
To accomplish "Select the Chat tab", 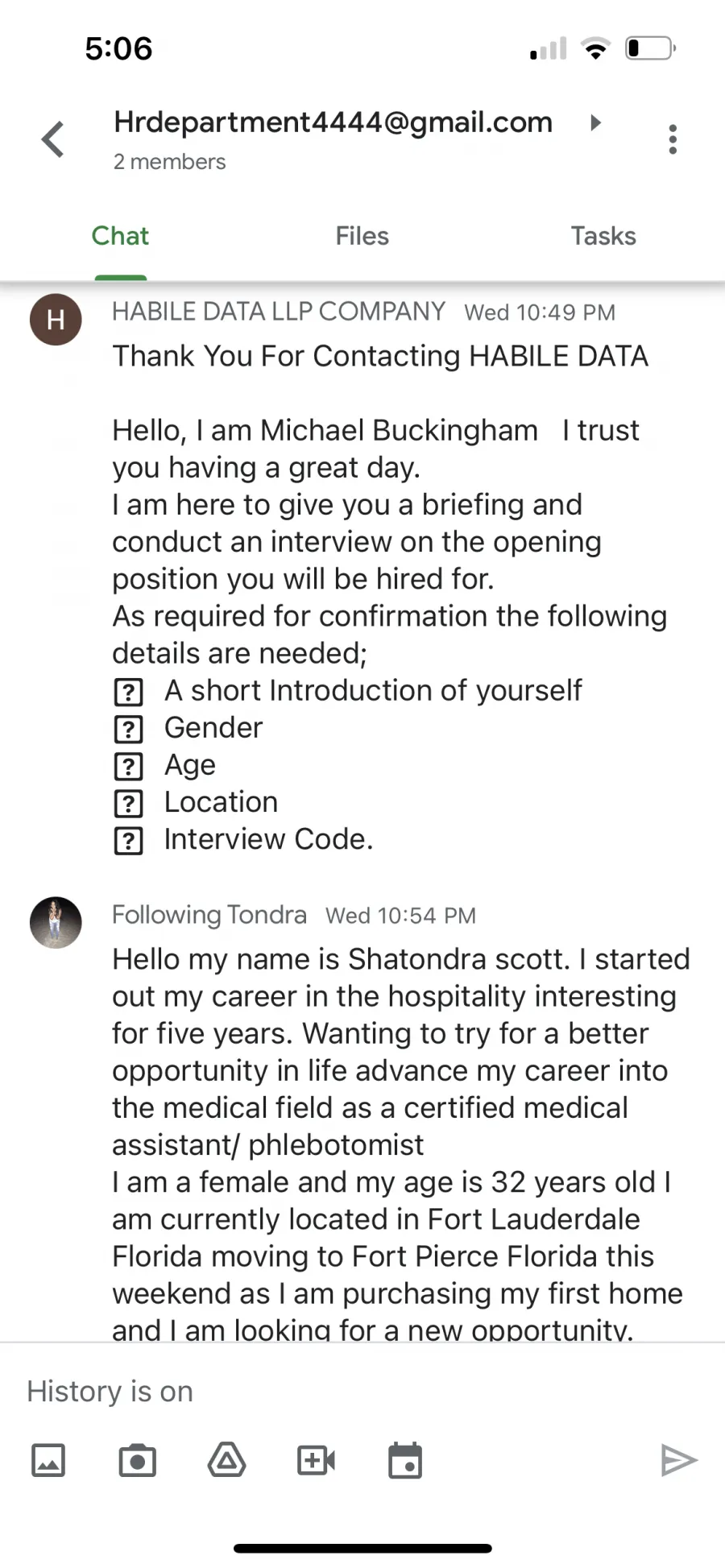I will tap(120, 236).
